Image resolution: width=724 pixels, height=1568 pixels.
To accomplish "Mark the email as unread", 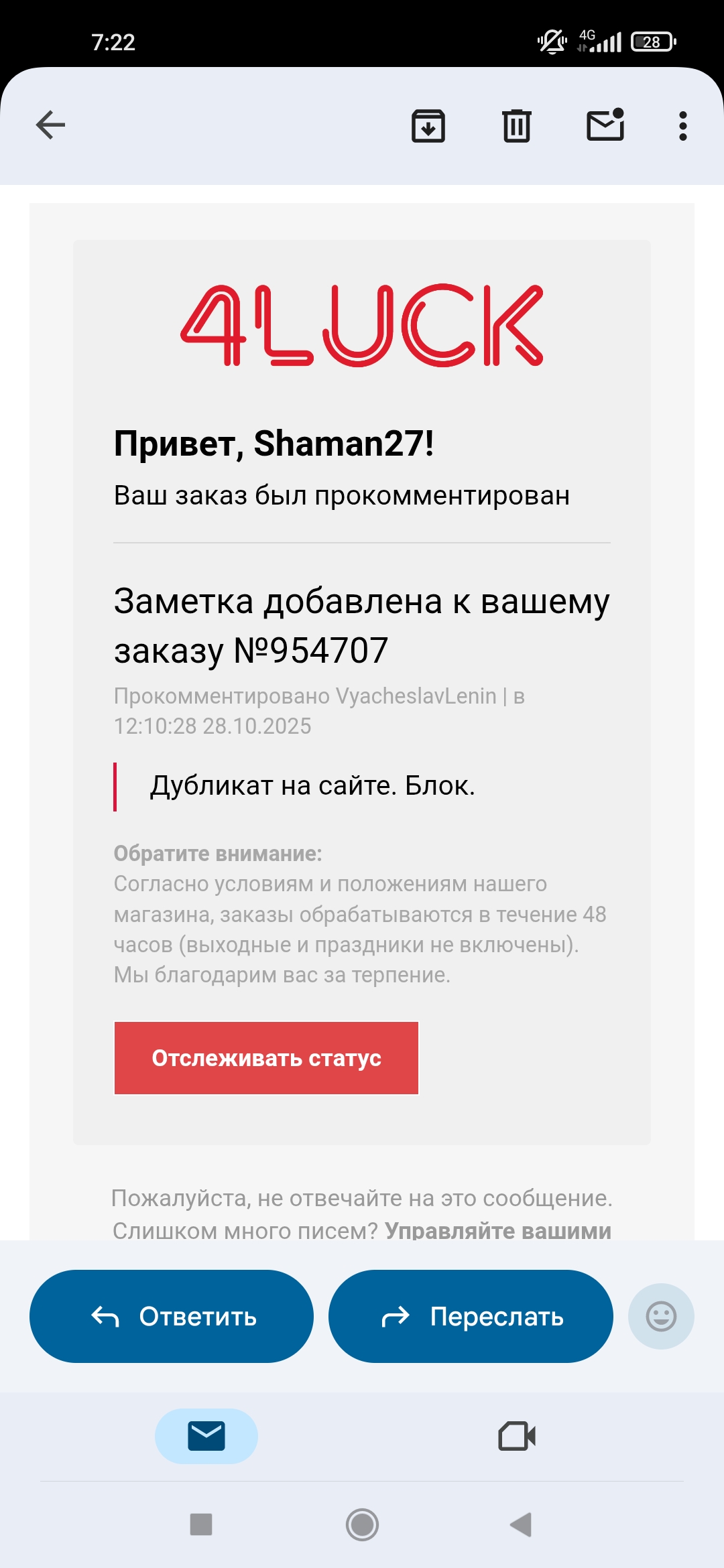I will click(605, 125).
